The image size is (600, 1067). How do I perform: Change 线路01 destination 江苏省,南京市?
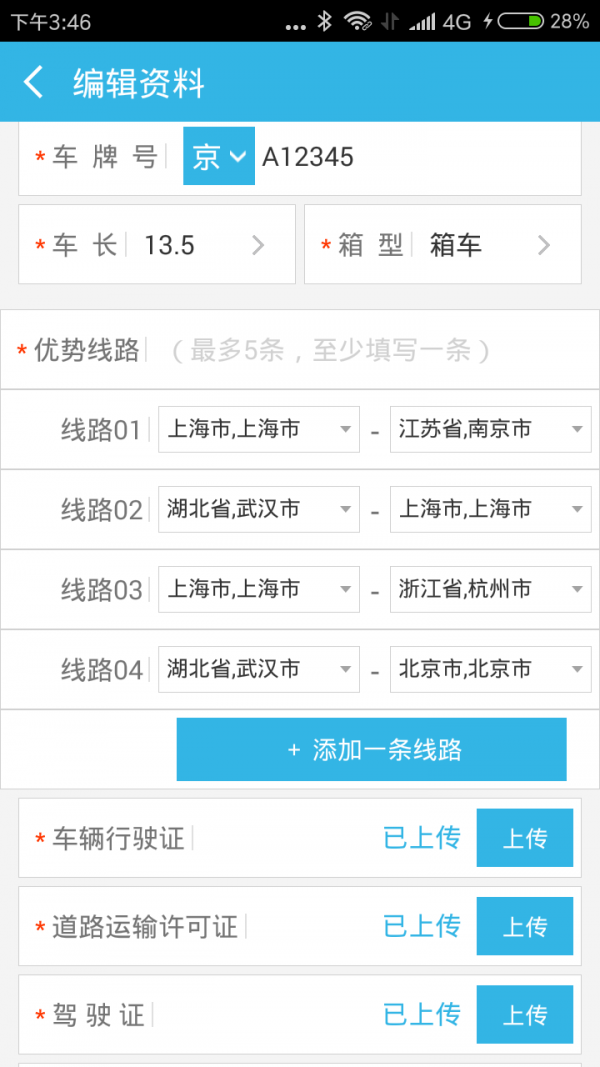tap(490, 429)
